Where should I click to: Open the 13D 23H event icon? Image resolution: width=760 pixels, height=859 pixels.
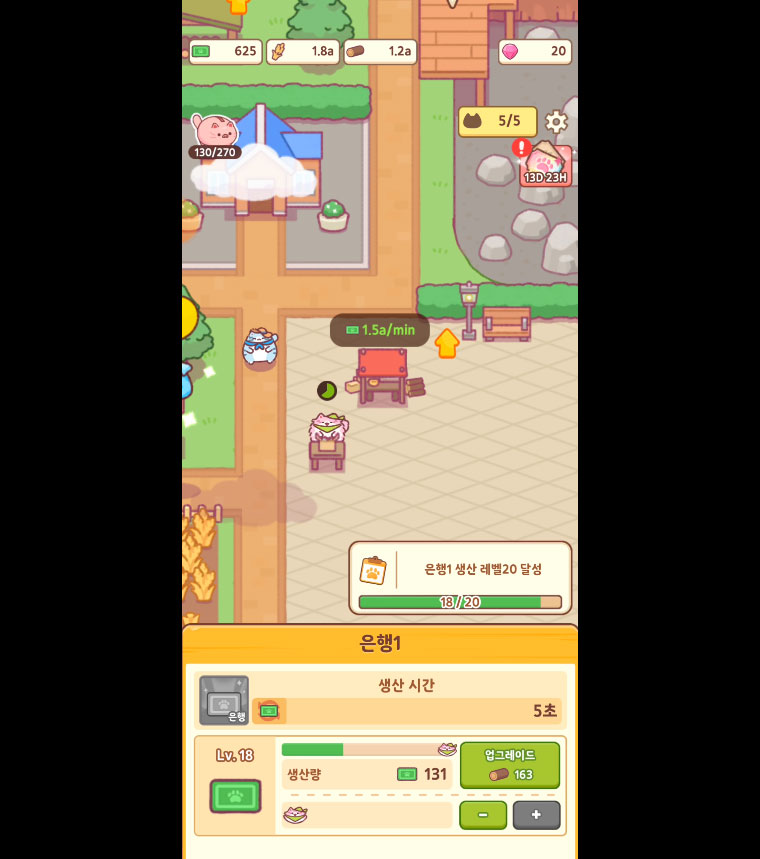pyautogui.click(x=545, y=165)
